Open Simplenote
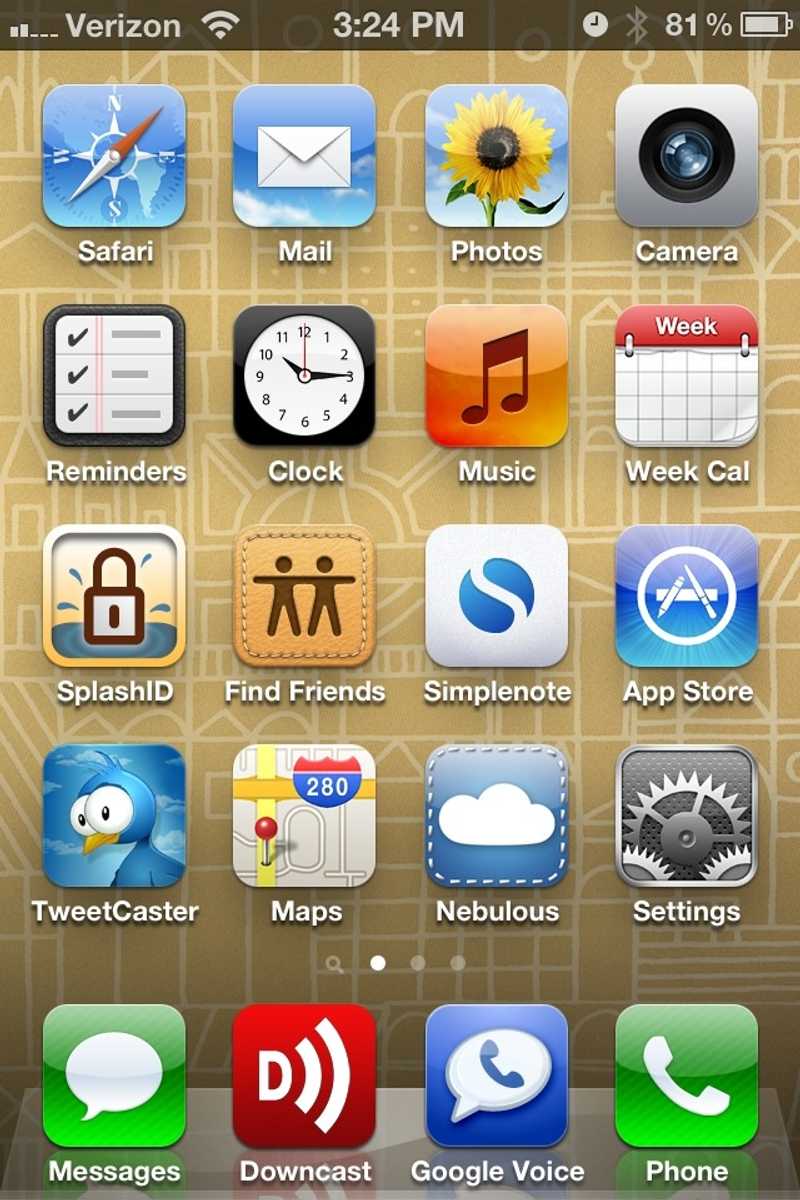Screen dimensions: 800x1200 [496, 595]
